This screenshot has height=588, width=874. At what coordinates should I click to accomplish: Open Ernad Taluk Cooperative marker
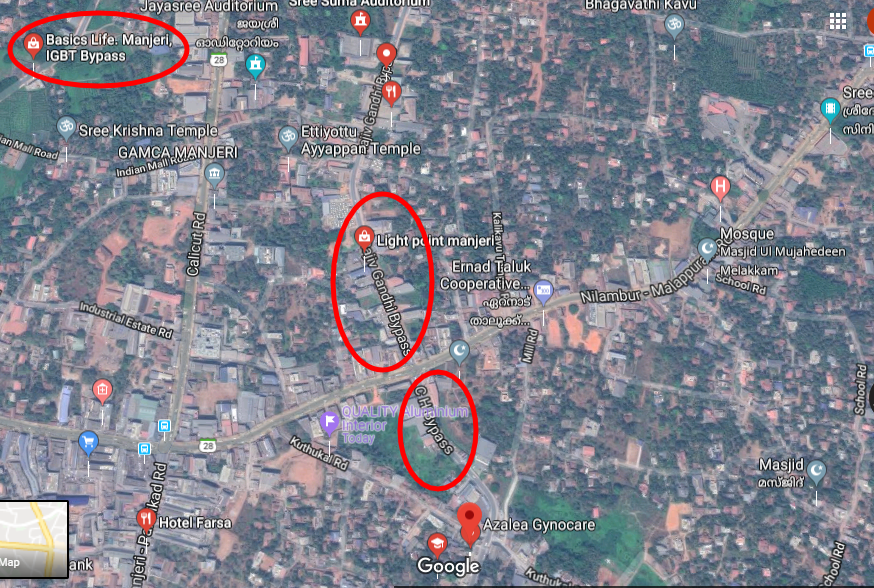click(544, 291)
